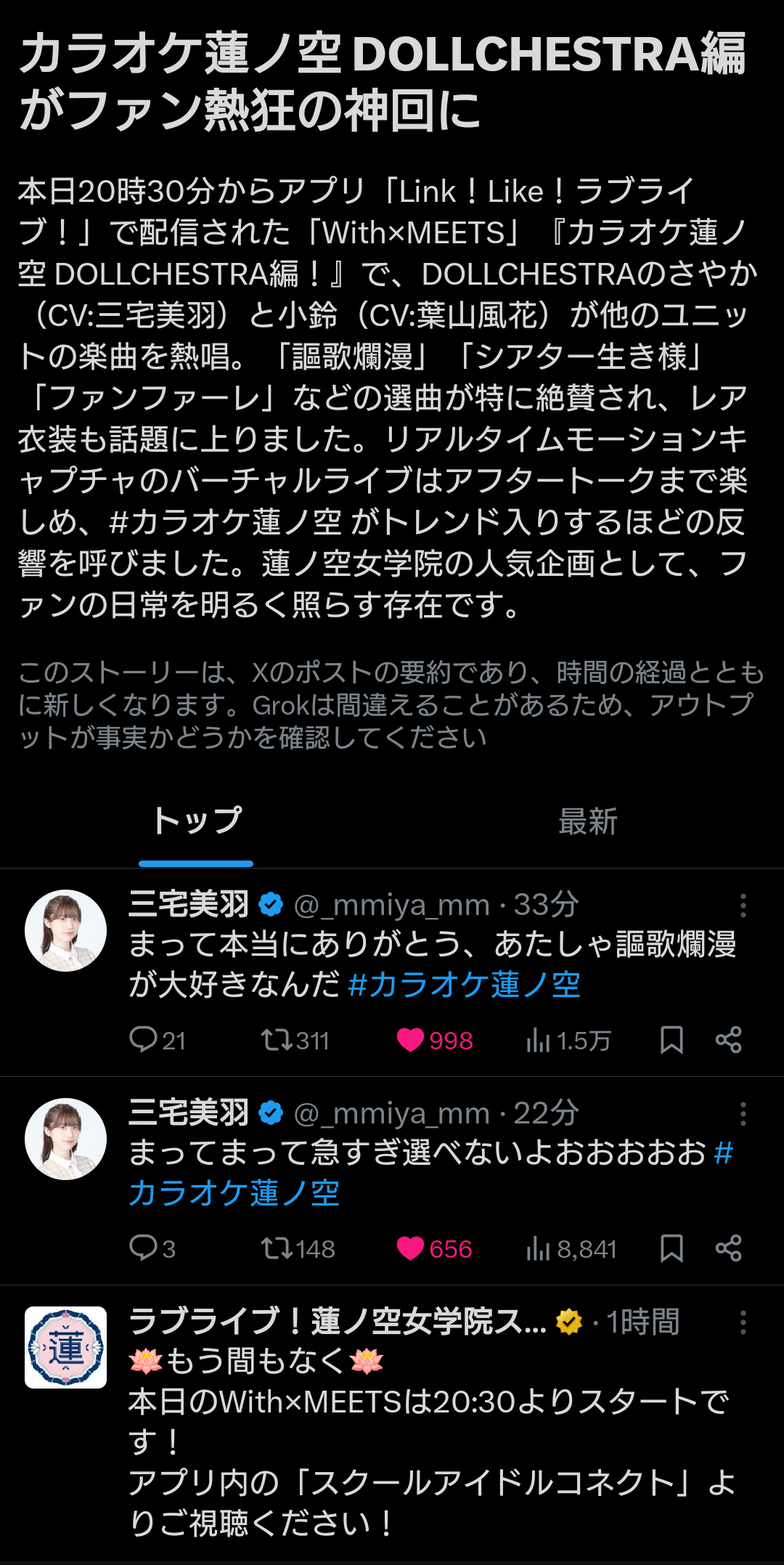
Task: Open overflow menu on the 22分 post
Action: 743,1114
